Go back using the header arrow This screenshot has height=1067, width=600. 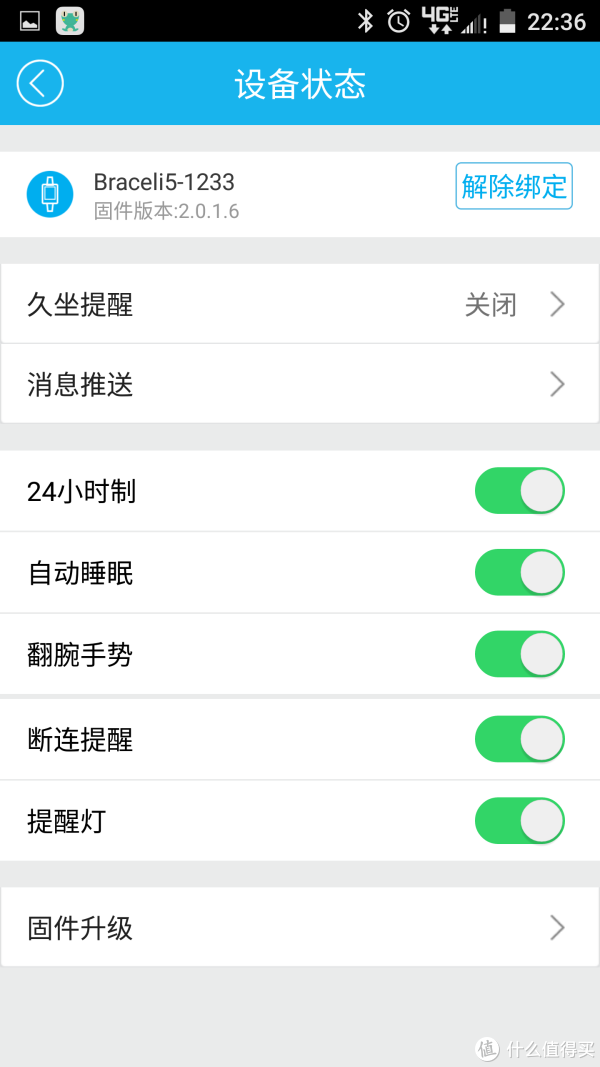point(40,83)
